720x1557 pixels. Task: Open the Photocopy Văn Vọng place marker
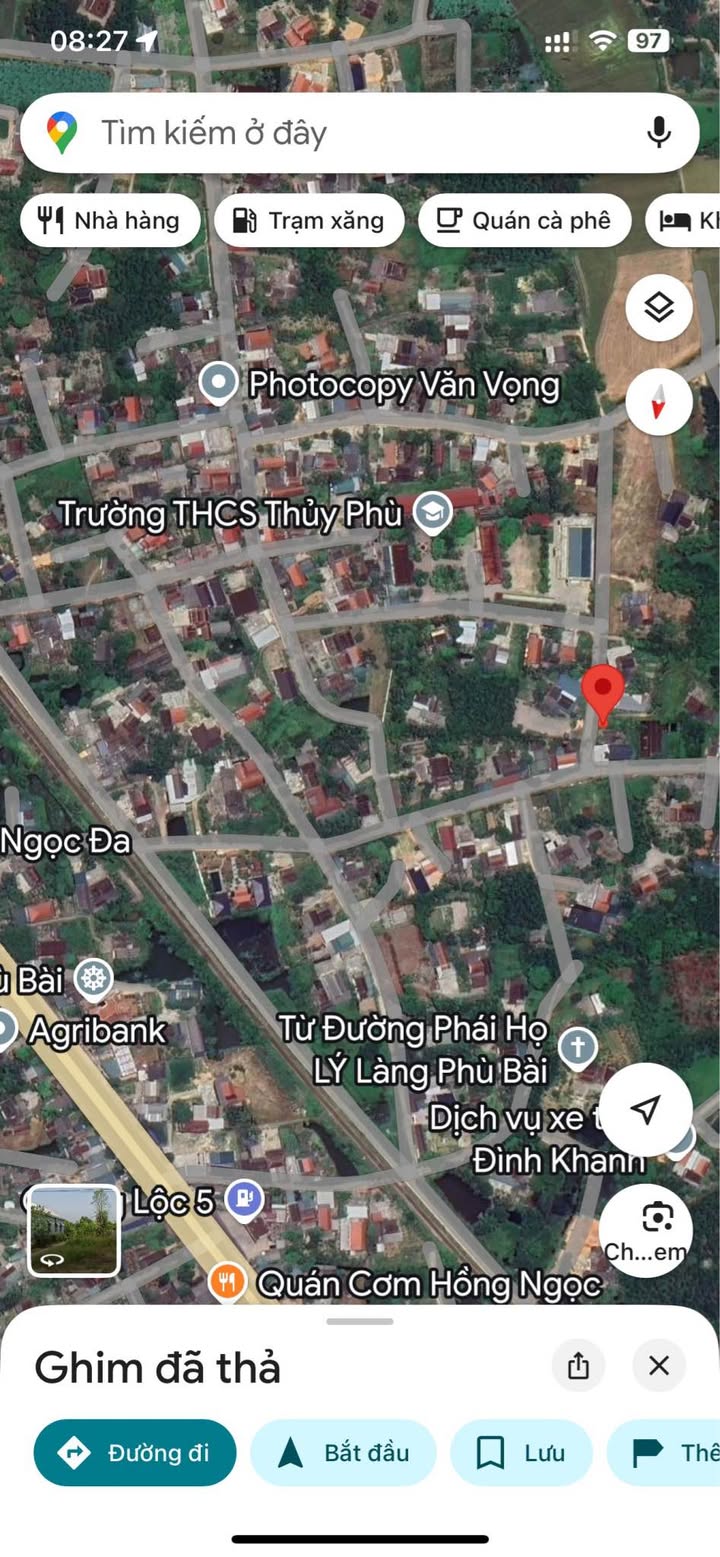(218, 382)
